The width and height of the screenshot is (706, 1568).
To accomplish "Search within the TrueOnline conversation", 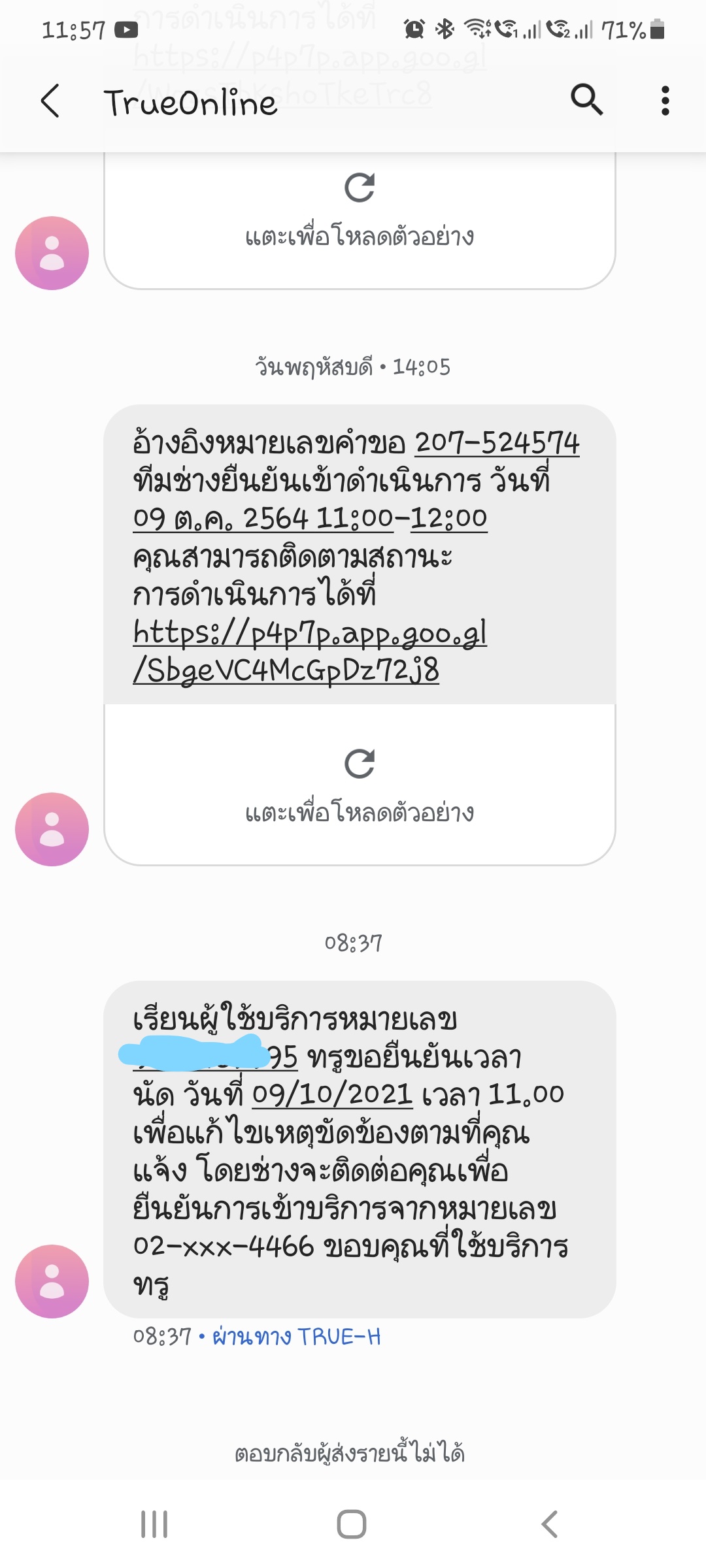I will click(586, 100).
